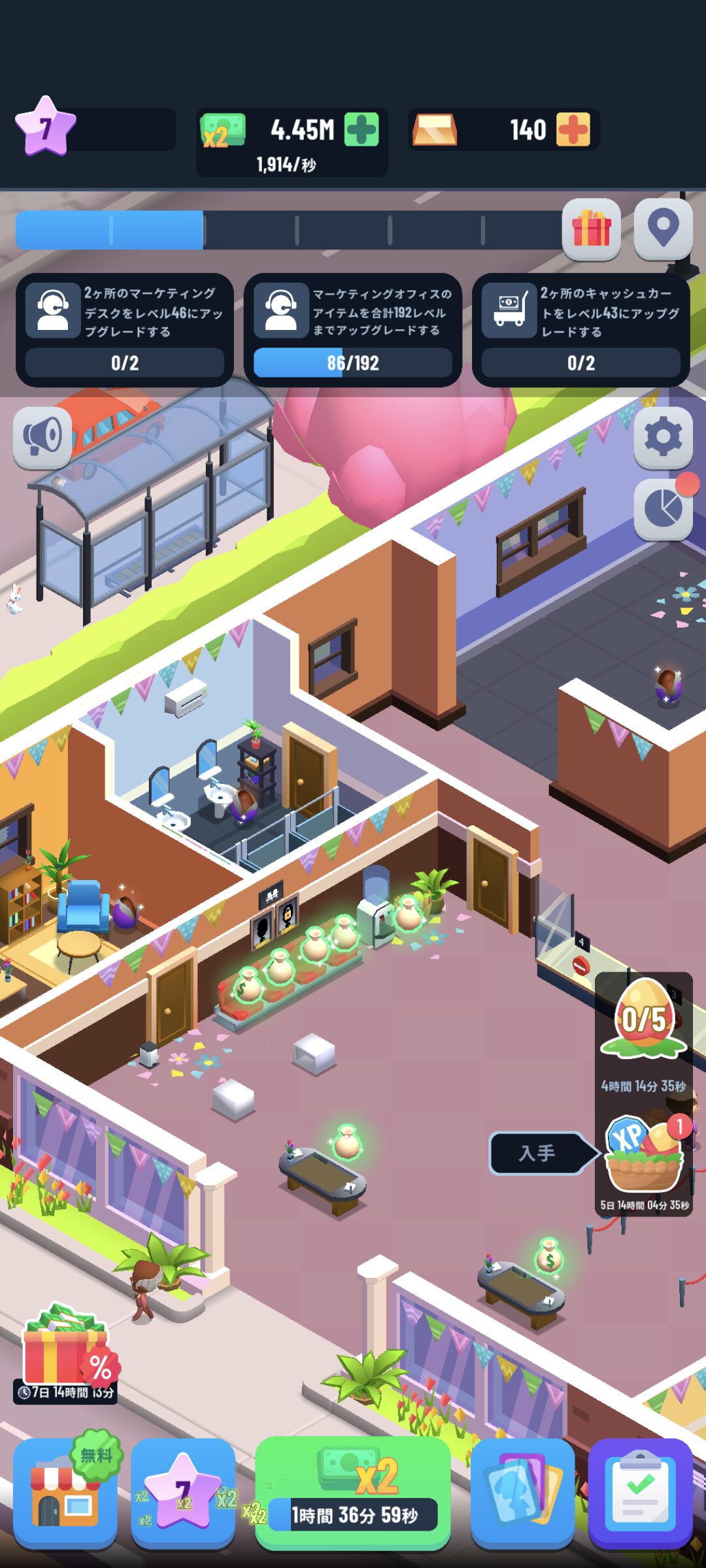The image size is (706, 1568).
Task: Open the level 7 star boost menu
Action: coord(183,1493)
